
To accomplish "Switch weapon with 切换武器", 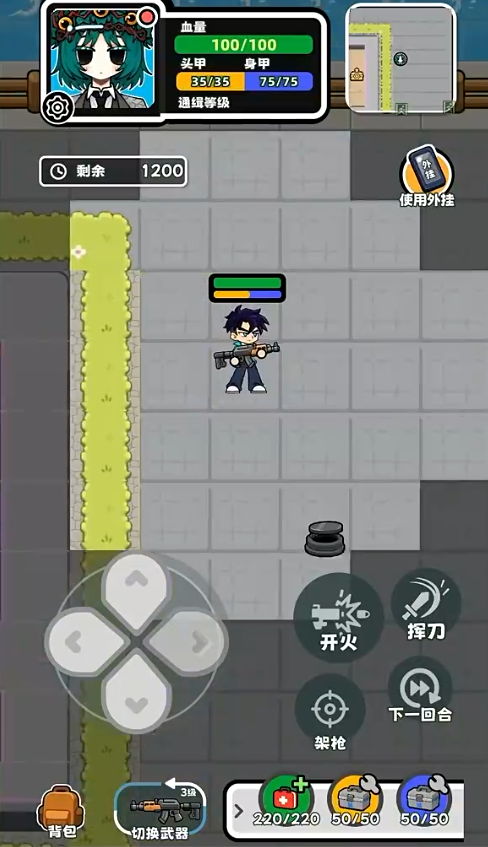I will click(x=160, y=809).
